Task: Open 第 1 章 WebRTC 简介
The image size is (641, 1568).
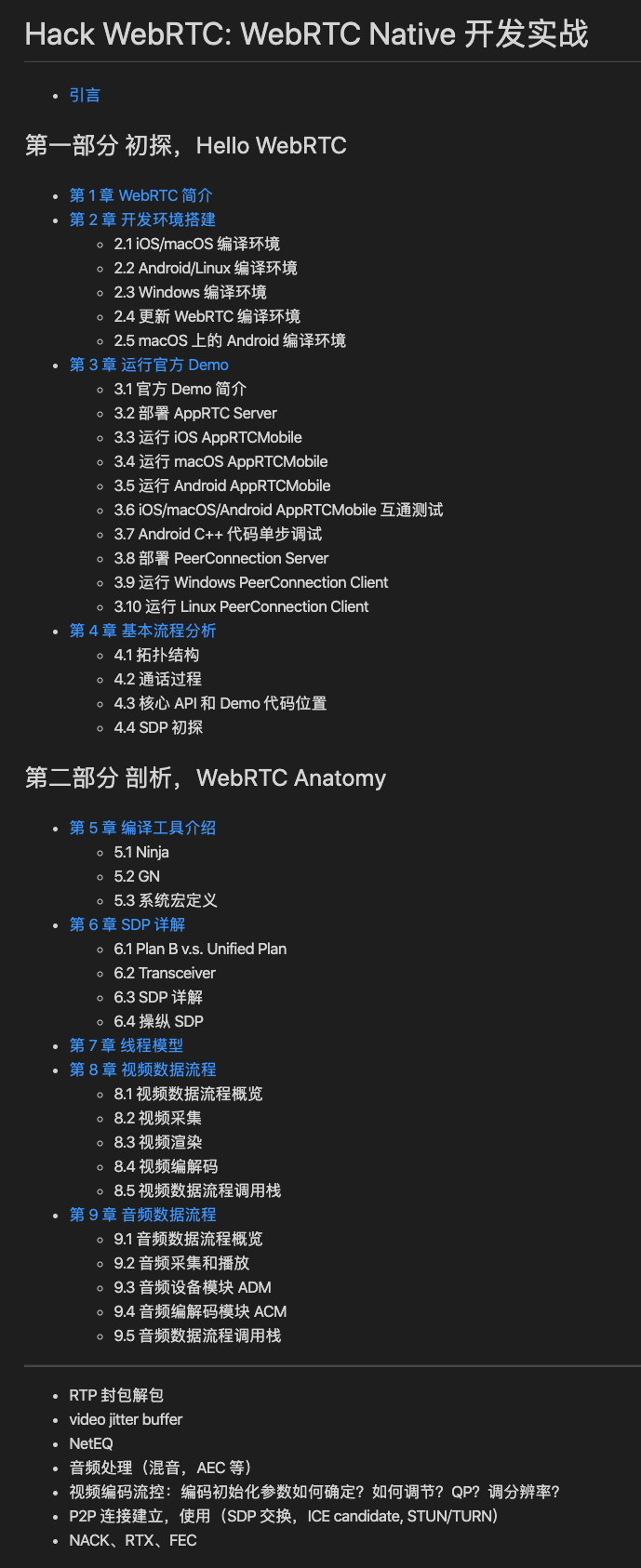Action: pyautogui.click(x=140, y=195)
